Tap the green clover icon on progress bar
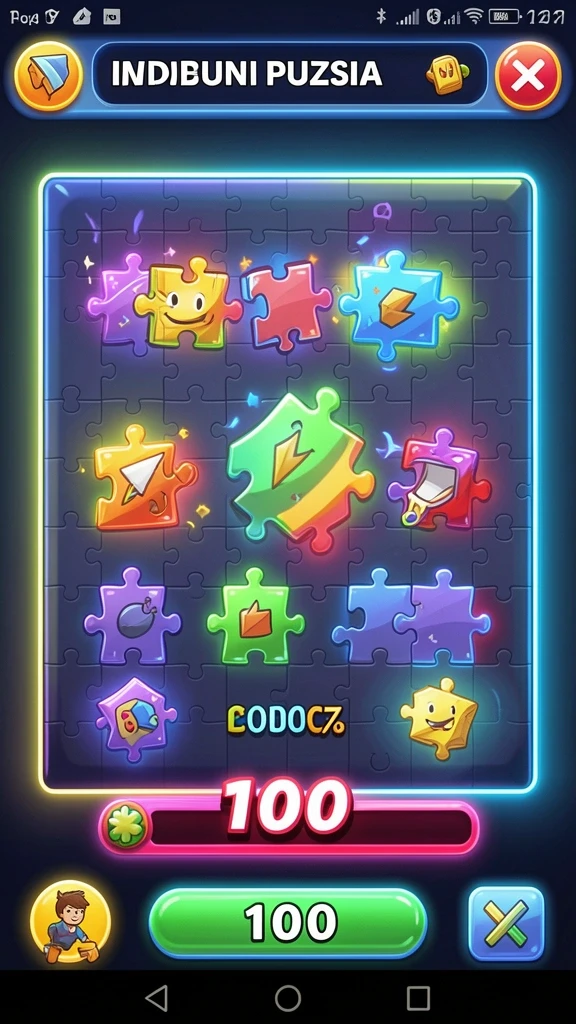 coord(125,827)
